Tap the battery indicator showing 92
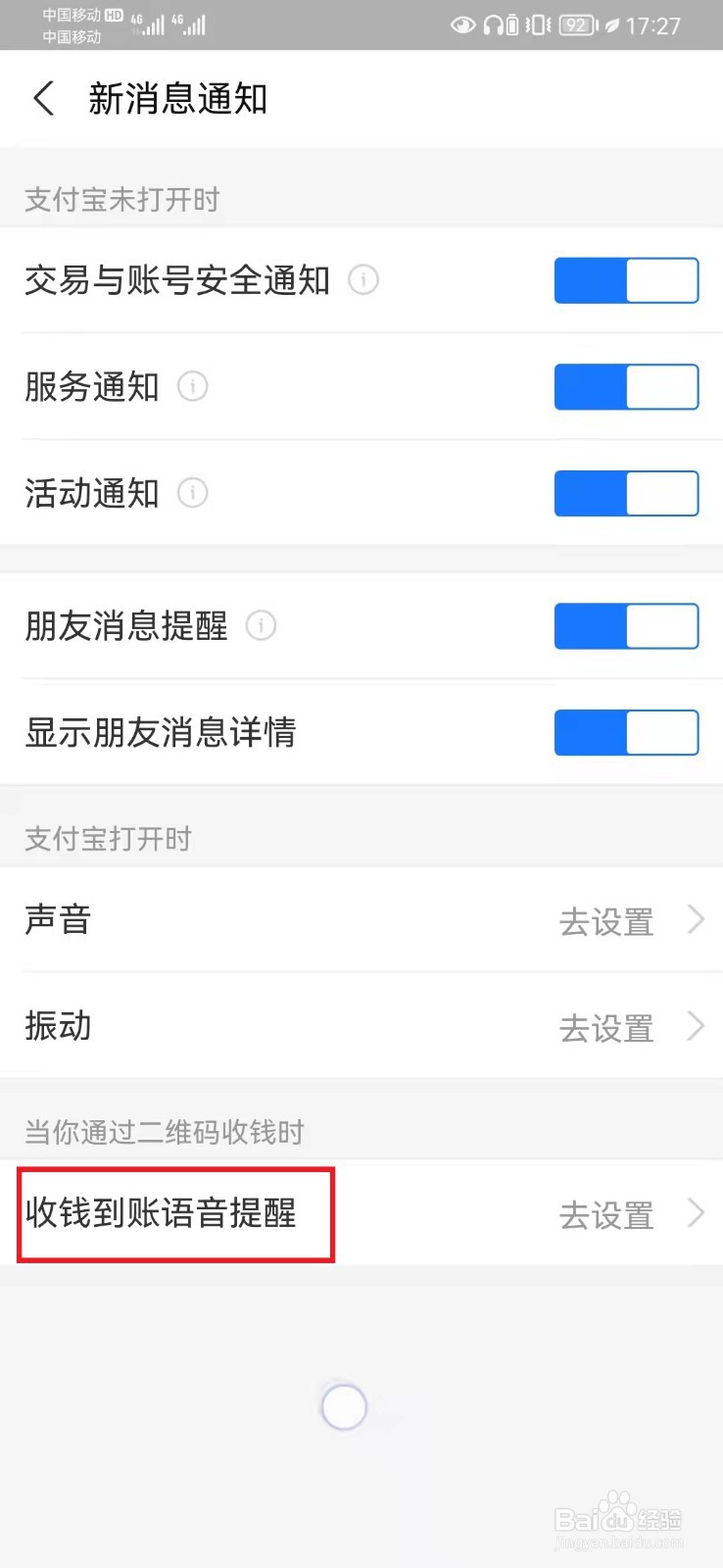Image resolution: width=723 pixels, height=1568 pixels. 575,25
